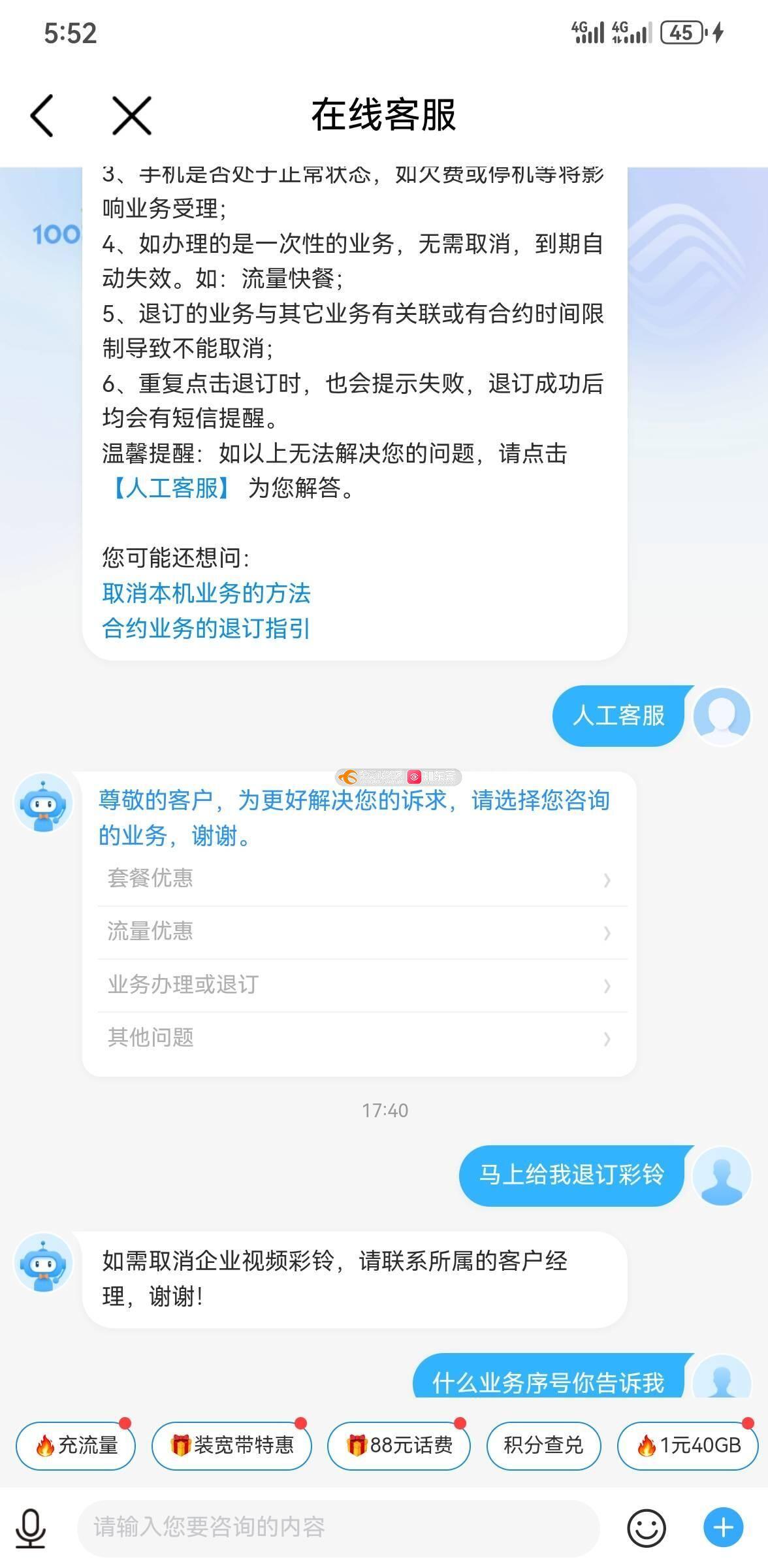The width and height of the screenshot is (768, 1568).
Task: Choose 其他问题 from the list
Action: pos(359,1037)
